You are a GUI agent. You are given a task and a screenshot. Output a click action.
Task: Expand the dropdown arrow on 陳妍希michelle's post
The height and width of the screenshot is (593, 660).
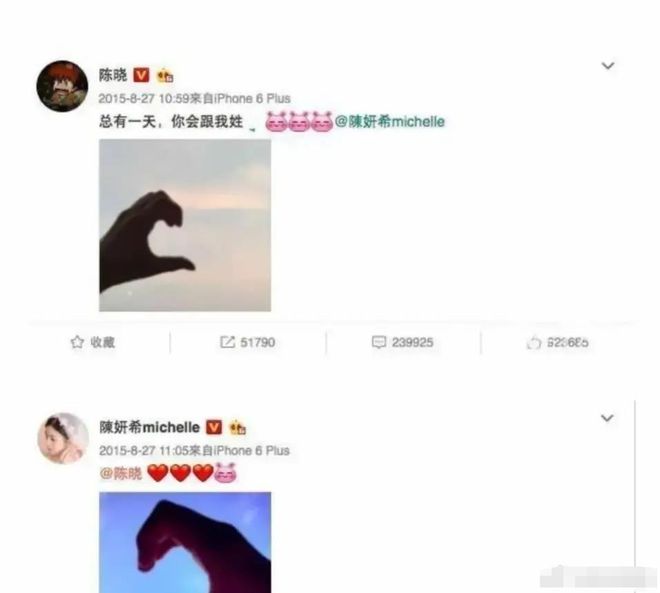tap(606, 418)
